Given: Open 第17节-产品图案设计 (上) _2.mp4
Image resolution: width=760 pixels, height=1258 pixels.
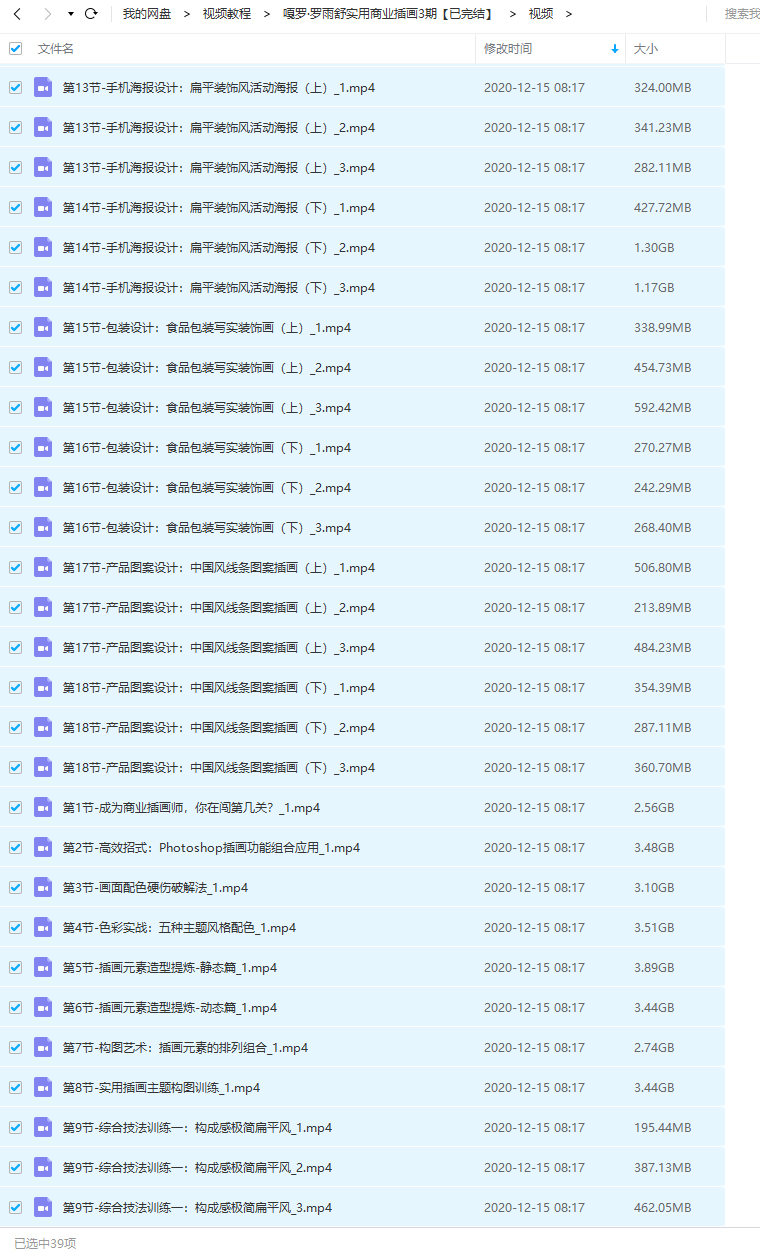Looking at the screenshot, I should click(x=218, y=608).
